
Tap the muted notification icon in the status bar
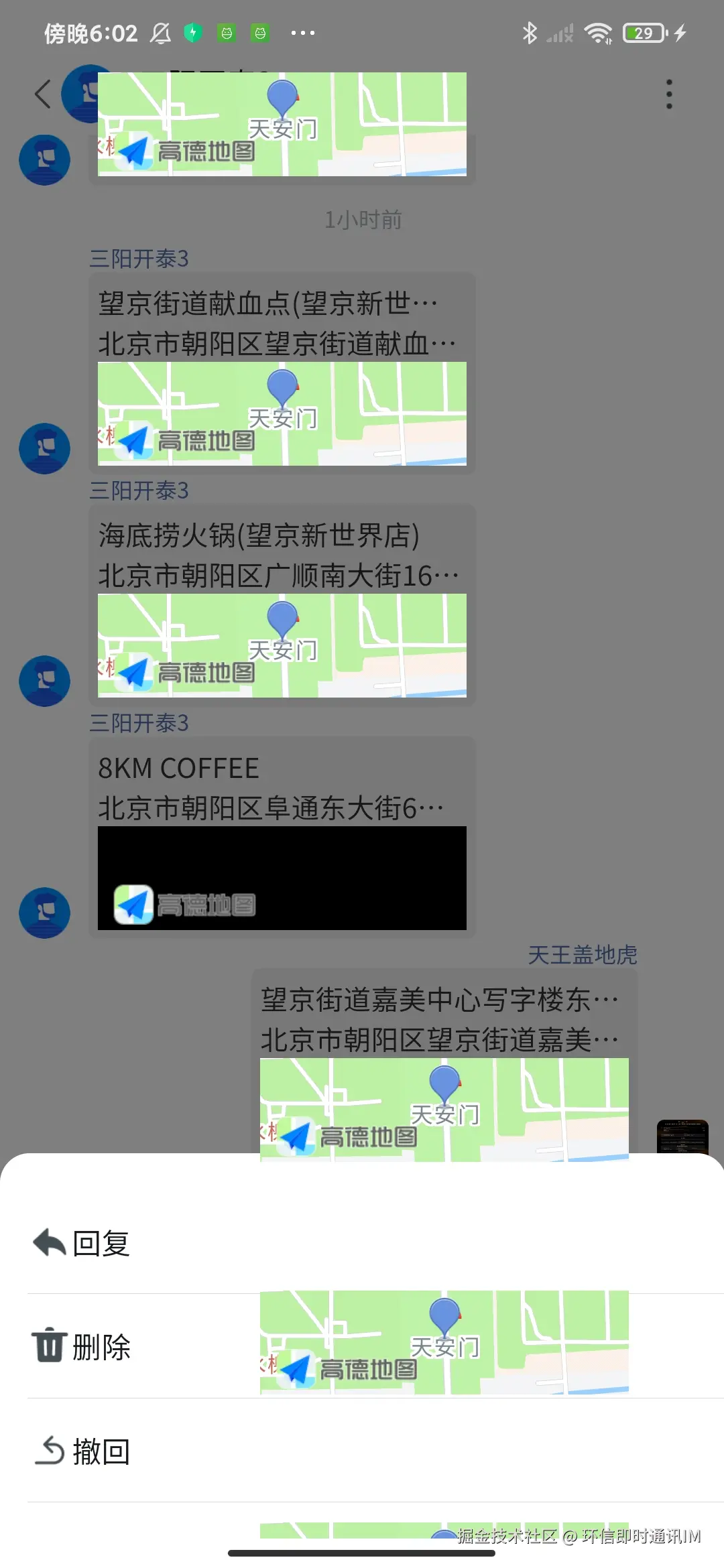[x=161, y=32]
